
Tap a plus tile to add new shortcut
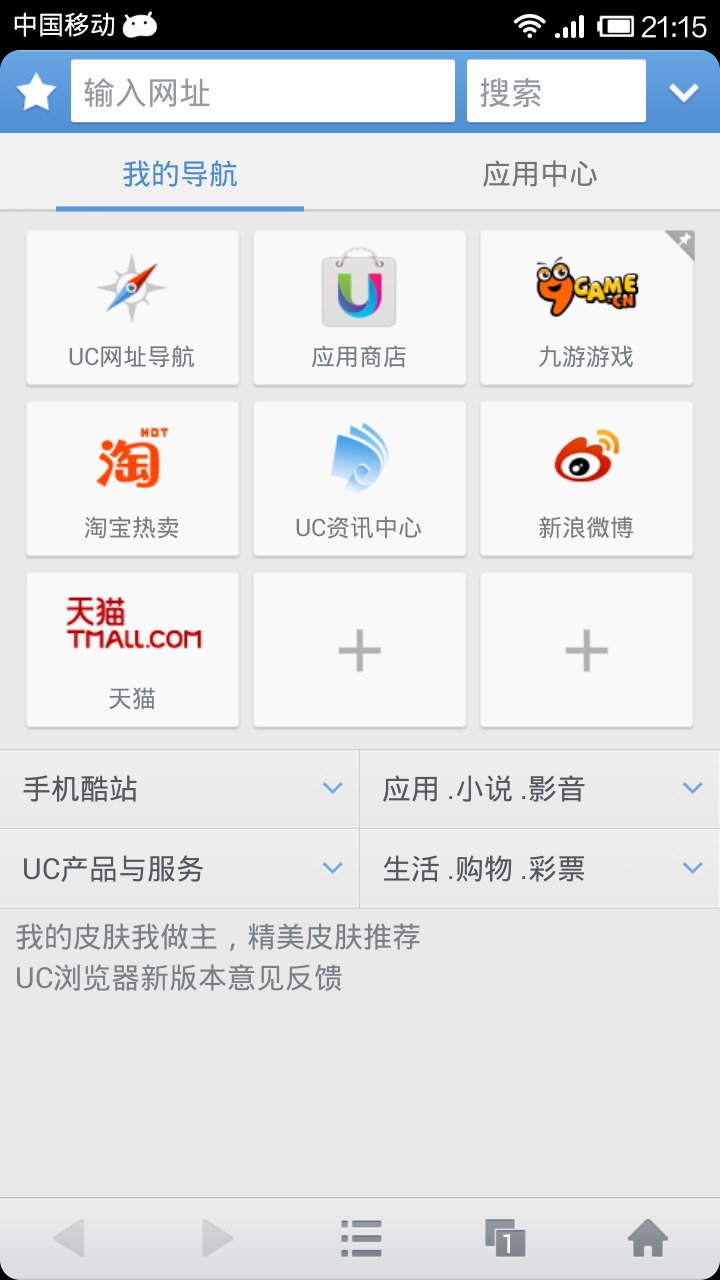point(359,649)
